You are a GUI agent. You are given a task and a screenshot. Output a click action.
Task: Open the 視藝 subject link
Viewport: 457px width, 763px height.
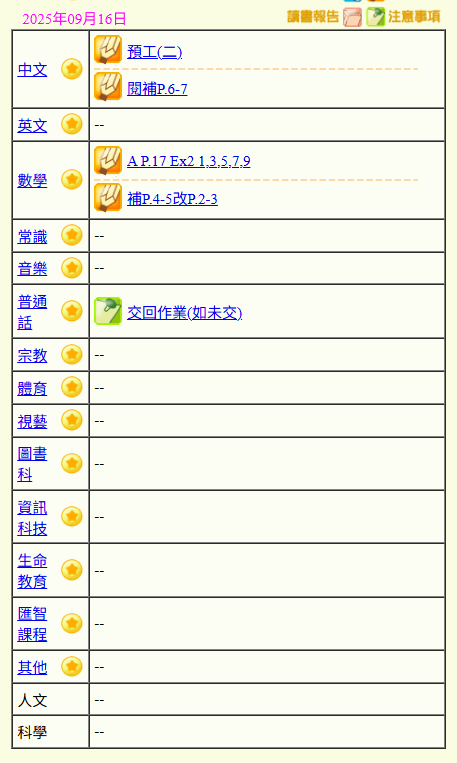coord(32,421)
